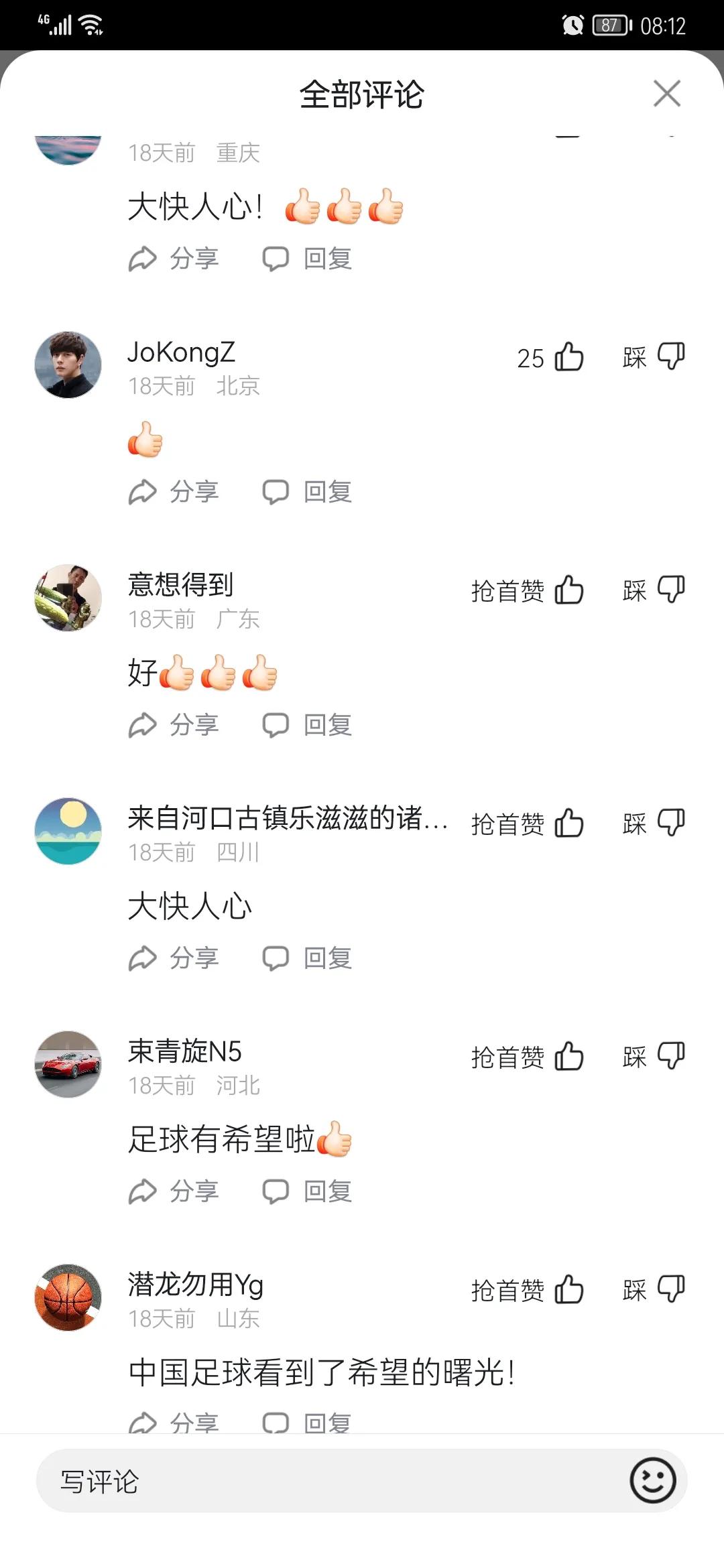Open 潜龙勿用Yg's profile via username

click(x=194, y=1287)
